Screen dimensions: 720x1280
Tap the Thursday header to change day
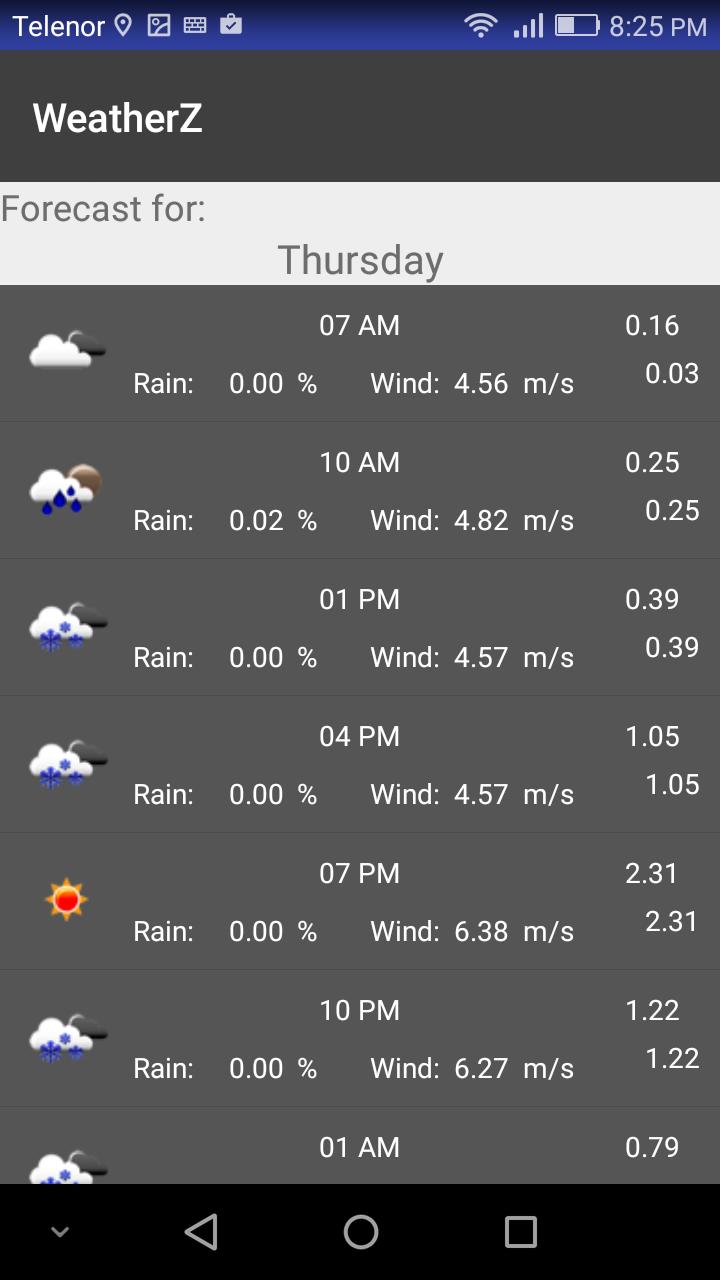click(x=360, y=259)
